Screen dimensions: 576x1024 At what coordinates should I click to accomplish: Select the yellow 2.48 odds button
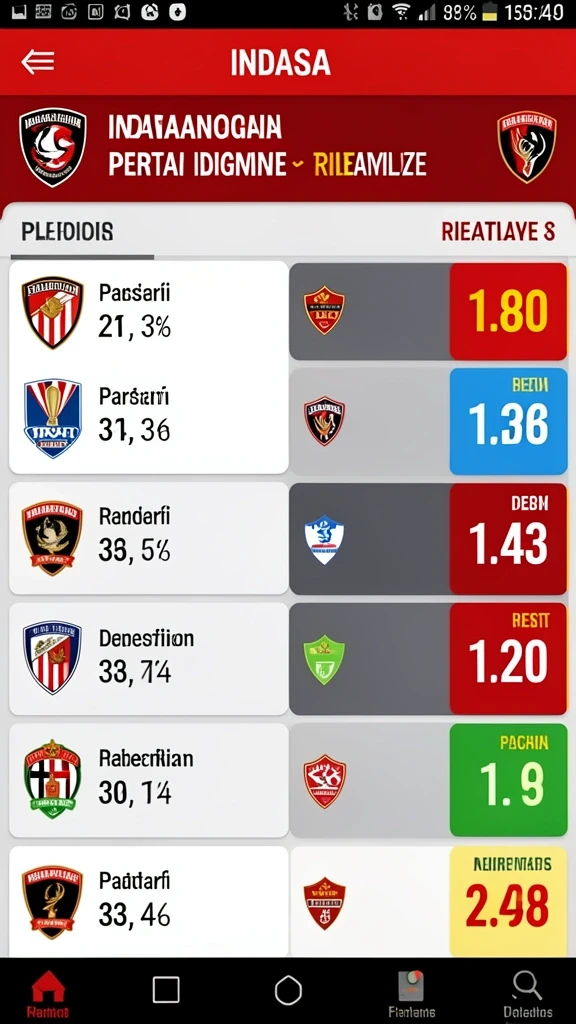[x=508, y=901]
